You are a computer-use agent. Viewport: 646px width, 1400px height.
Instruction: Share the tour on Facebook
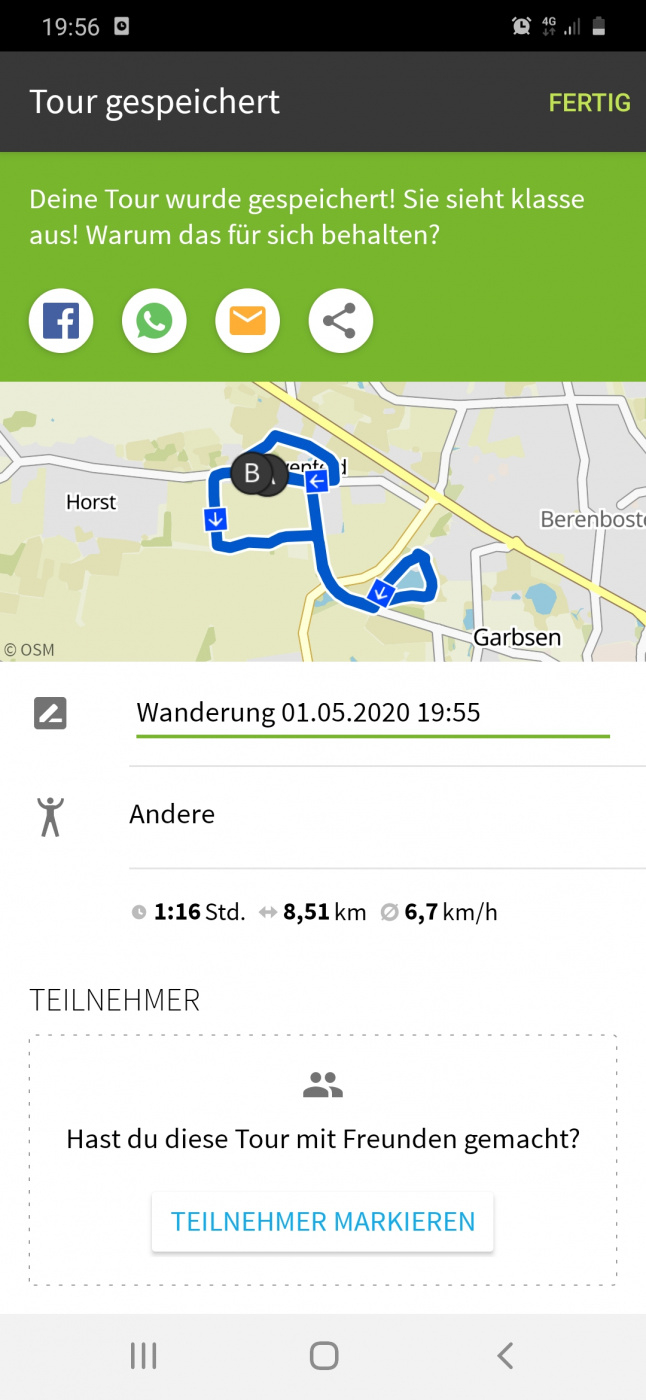[61, 321]
